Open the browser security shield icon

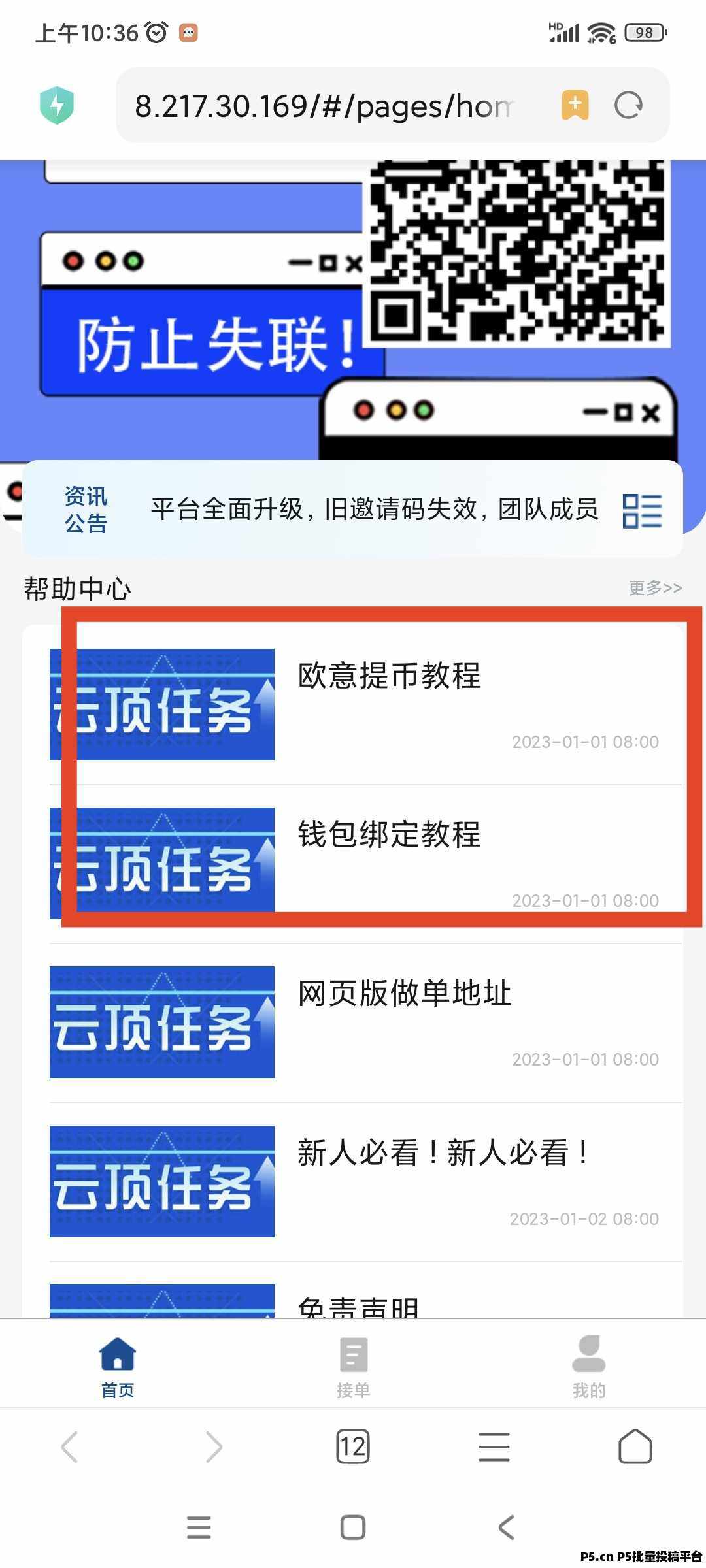click(57, 105)
